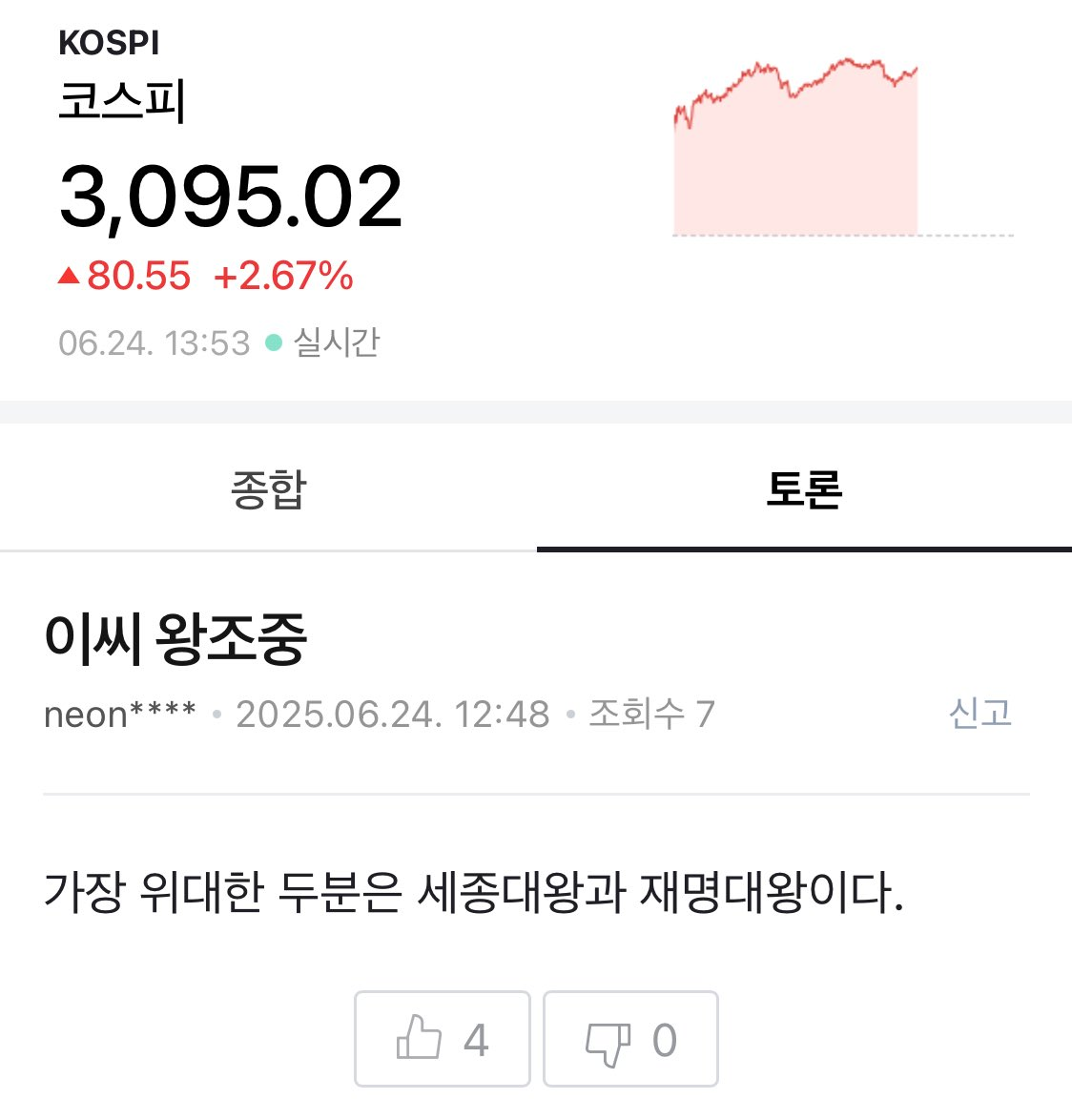1072x1120 pixels.
Task: Switch to the 종합 tab
Action: click(270, 489)
